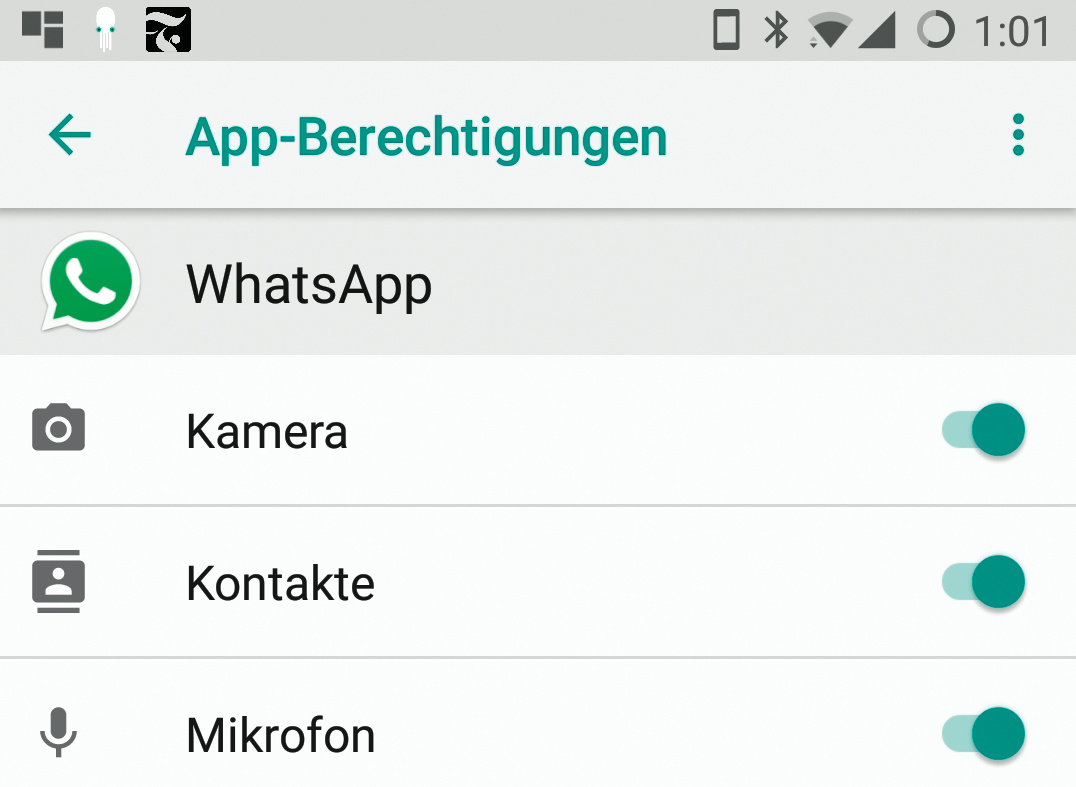Turn off the Kontakte permission
This screenshot has height=787, width=1076.
984,582
